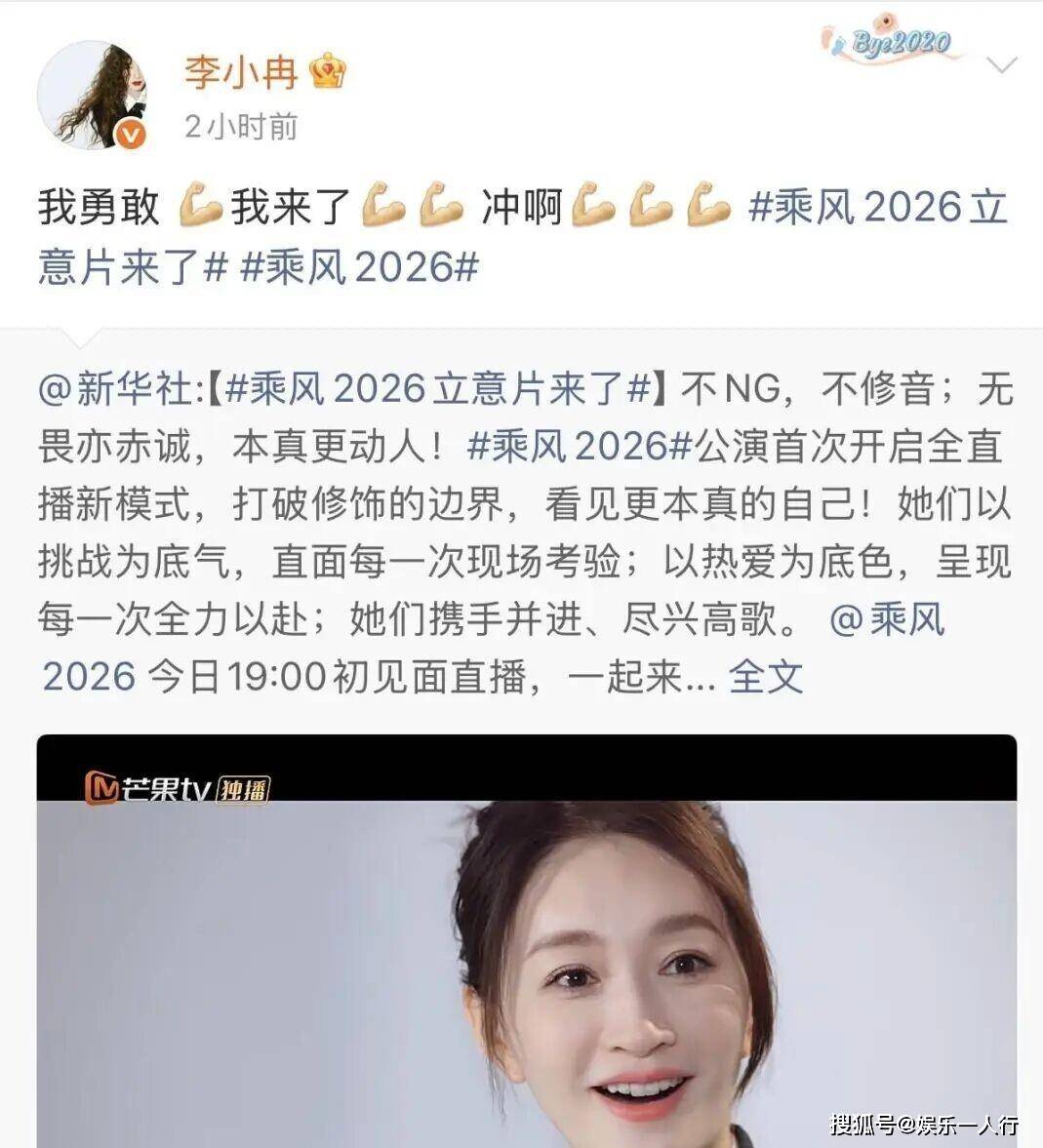Play the 芒果tv video thumbnail
Viewport: 1043px width, 1148px height.
pos(527,941)
